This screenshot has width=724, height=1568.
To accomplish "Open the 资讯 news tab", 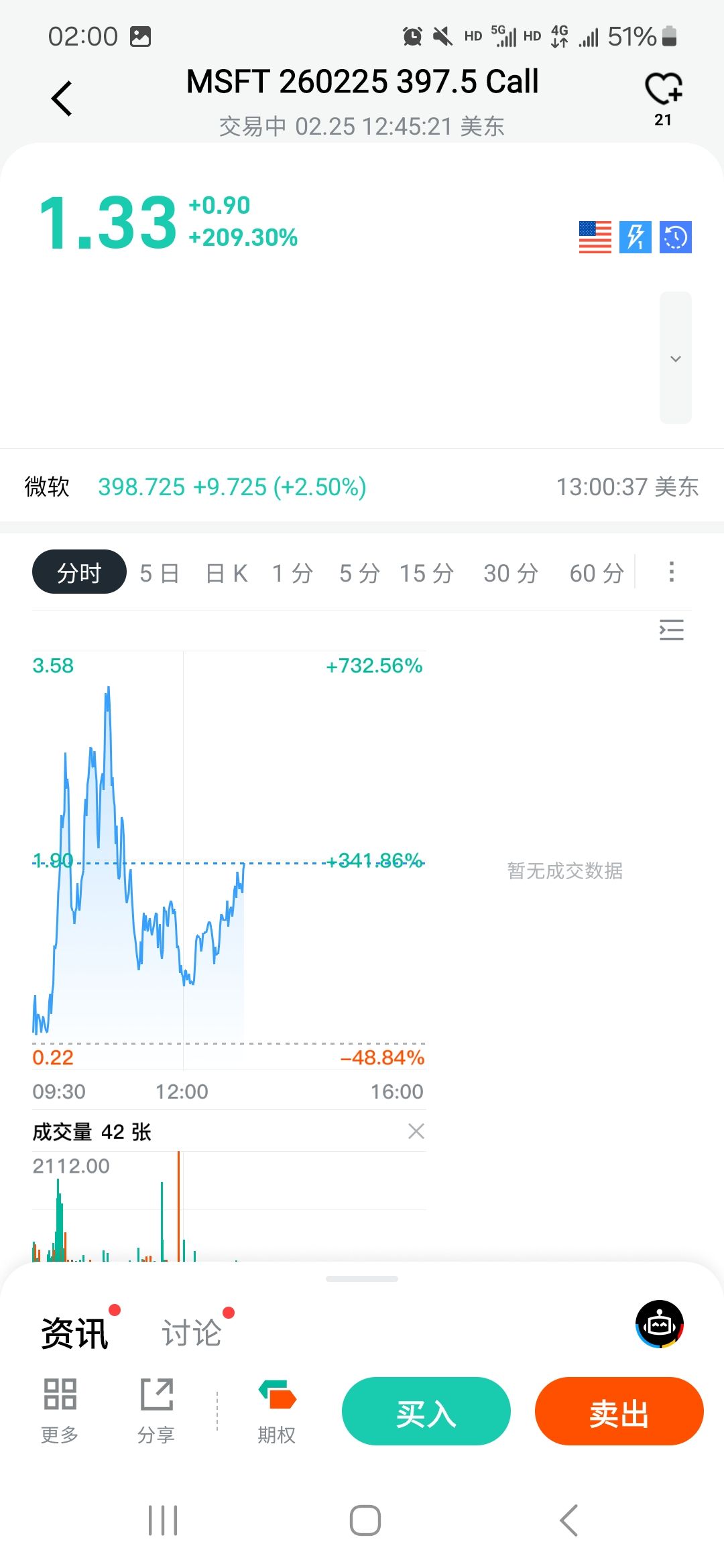I will coord(74,1332).
